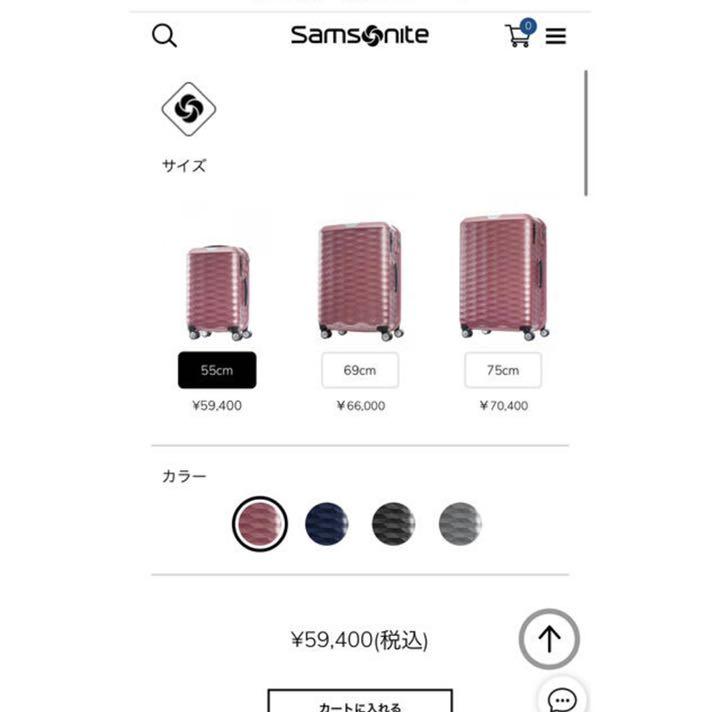Viewport: 720px width, 712px height.
Task: Select the 69cm size
Action: pos(360,370)
